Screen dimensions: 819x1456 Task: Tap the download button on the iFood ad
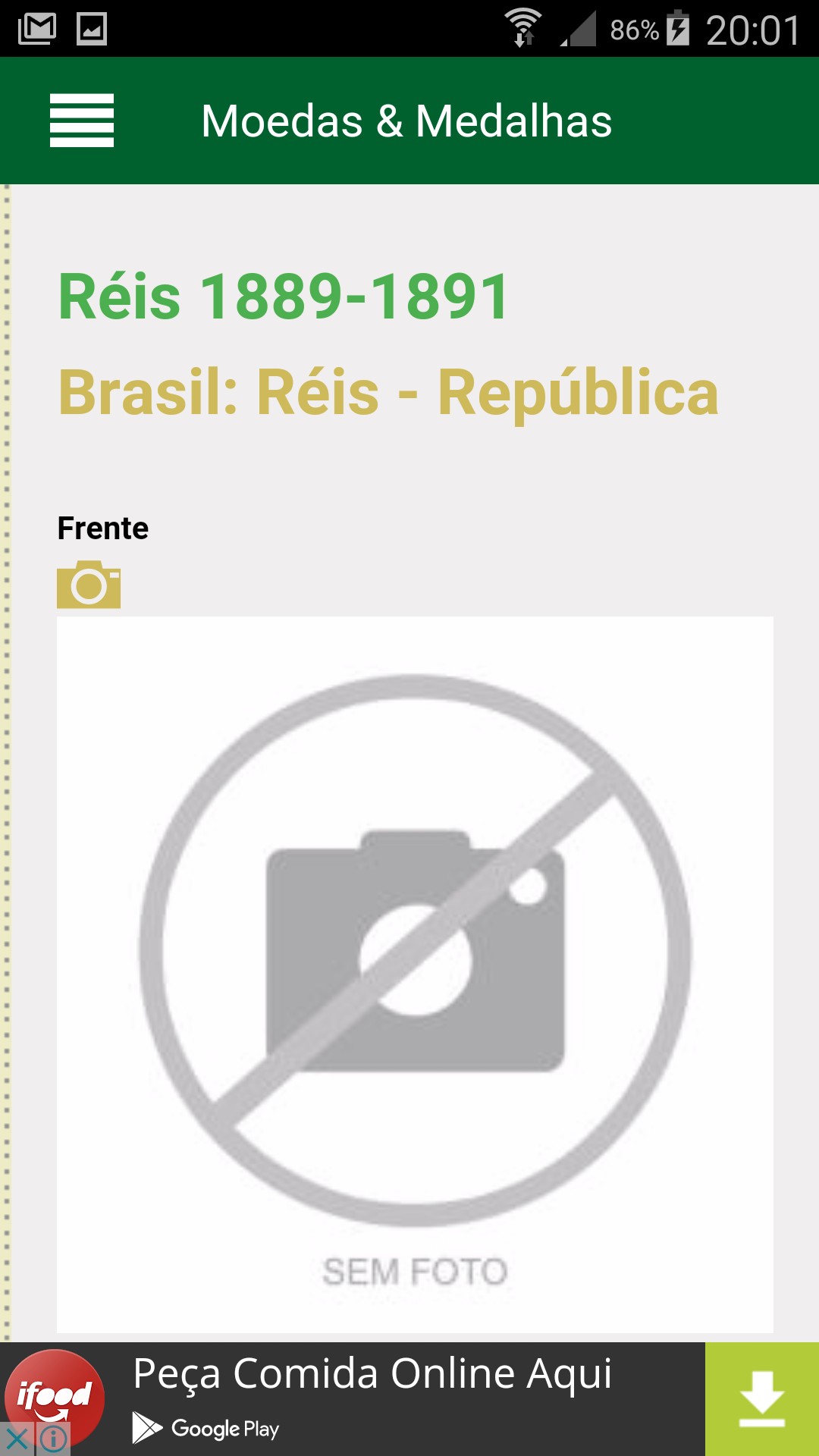click(761, 1399)
